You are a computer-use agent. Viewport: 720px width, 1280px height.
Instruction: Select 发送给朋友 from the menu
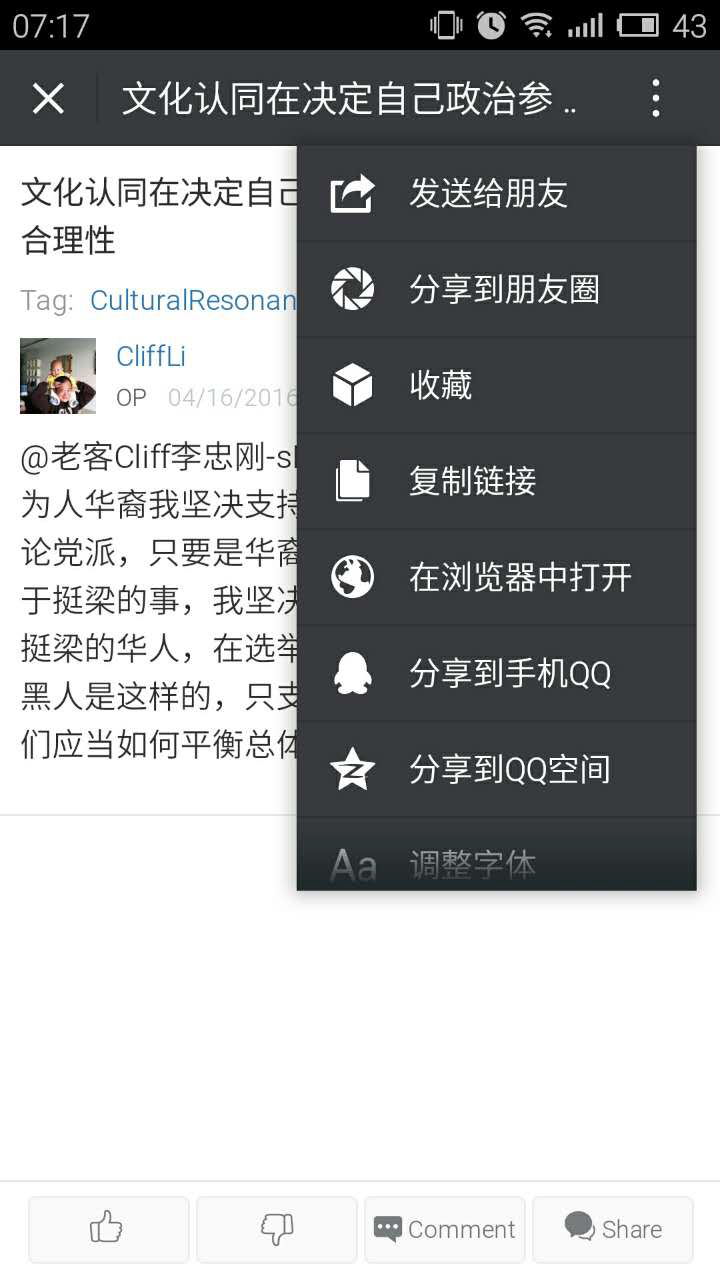coord(496,194)
